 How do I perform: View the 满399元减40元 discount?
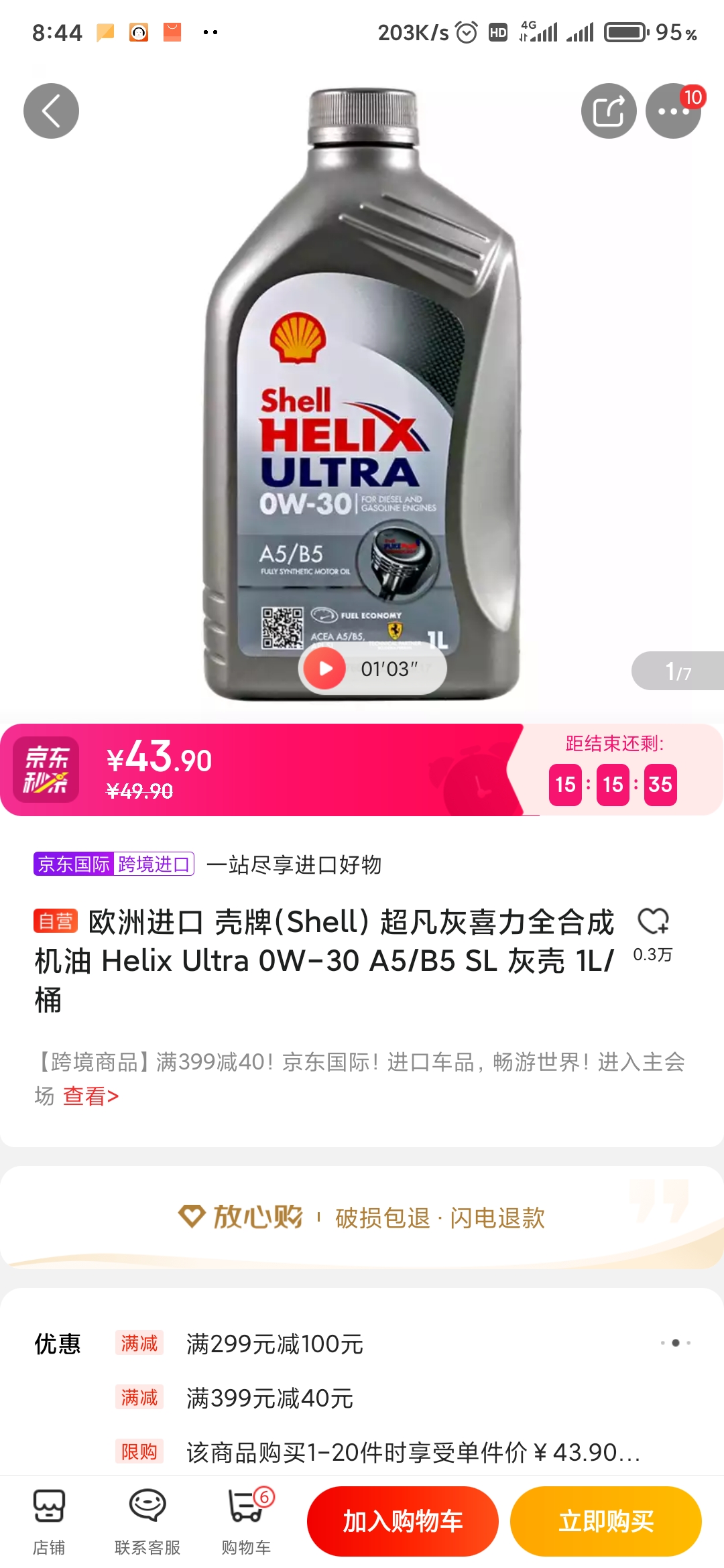click(269, 1398)
